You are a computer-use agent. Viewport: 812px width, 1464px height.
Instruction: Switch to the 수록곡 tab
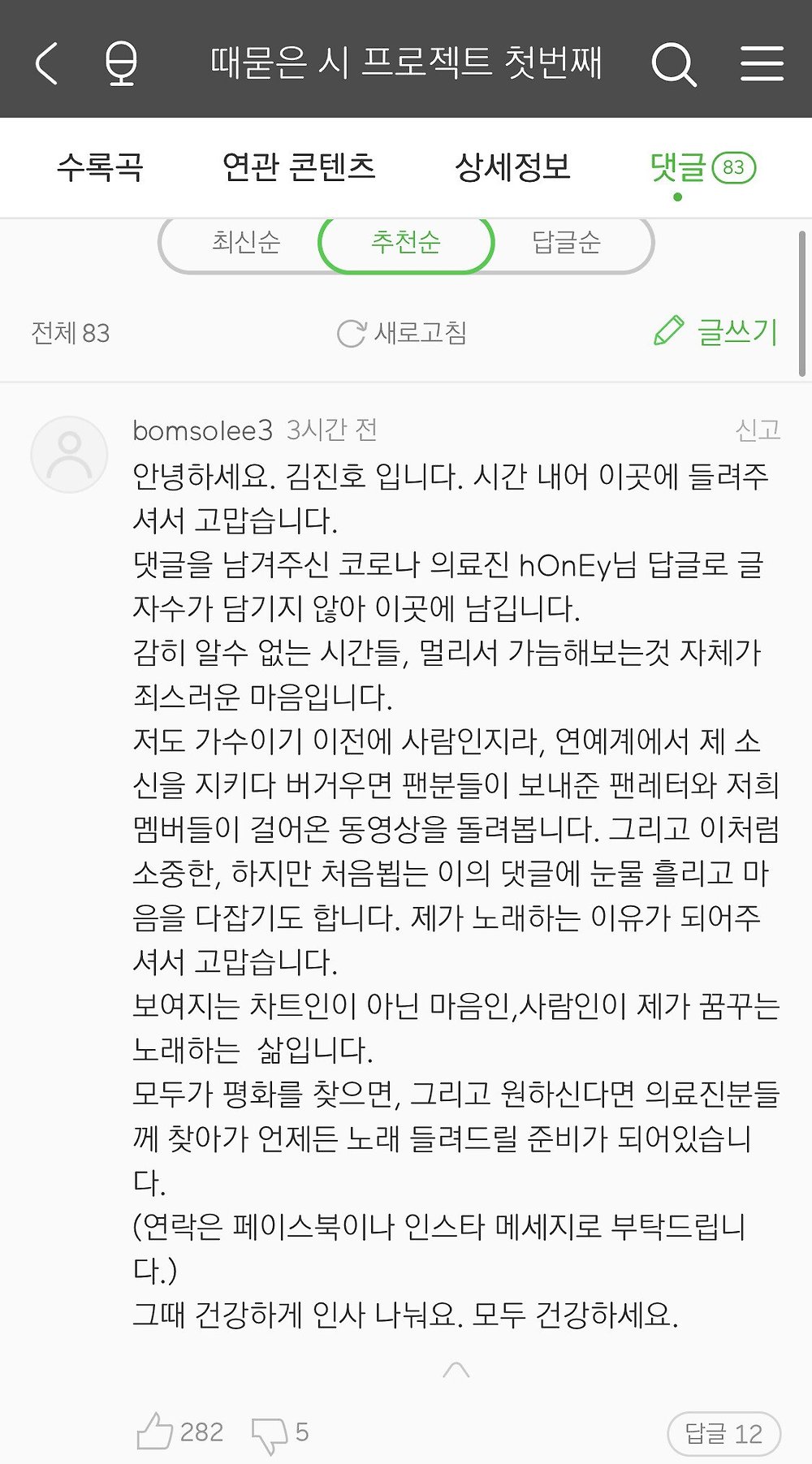point(100,167)
